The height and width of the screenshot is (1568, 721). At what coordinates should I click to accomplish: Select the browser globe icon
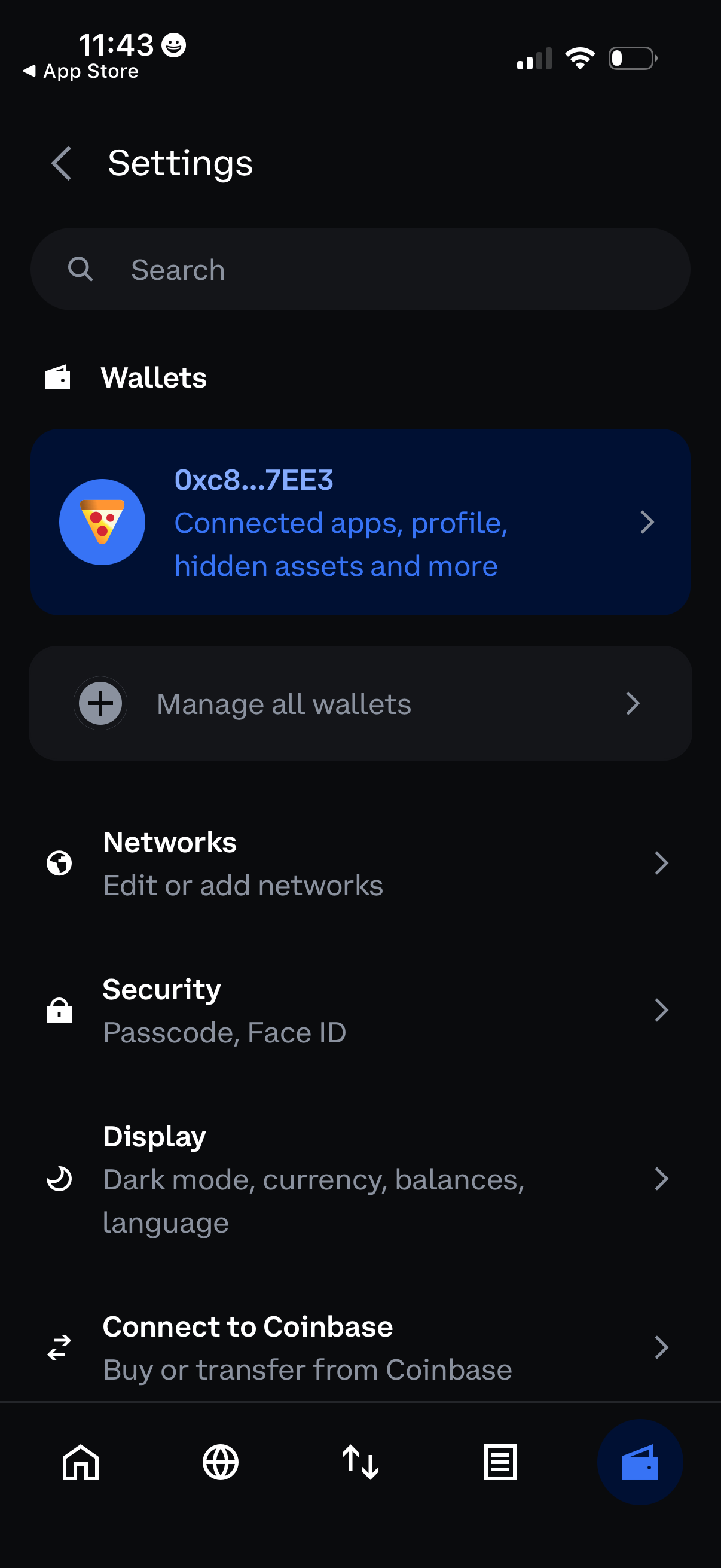point(220,1463)
